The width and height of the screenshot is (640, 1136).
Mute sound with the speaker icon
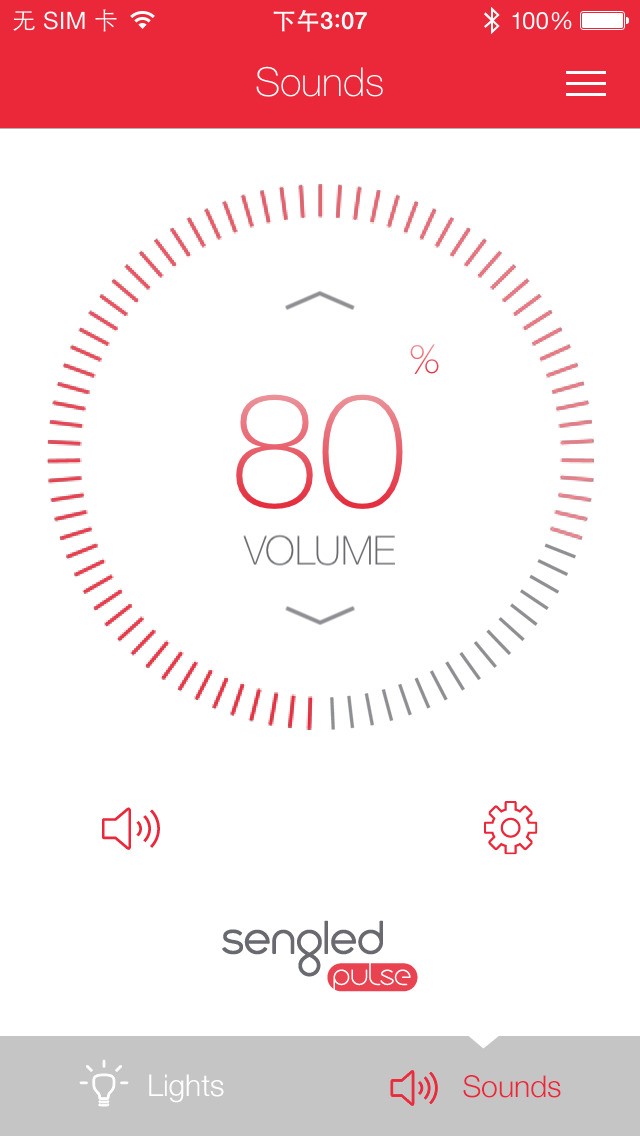coord(130,827)
